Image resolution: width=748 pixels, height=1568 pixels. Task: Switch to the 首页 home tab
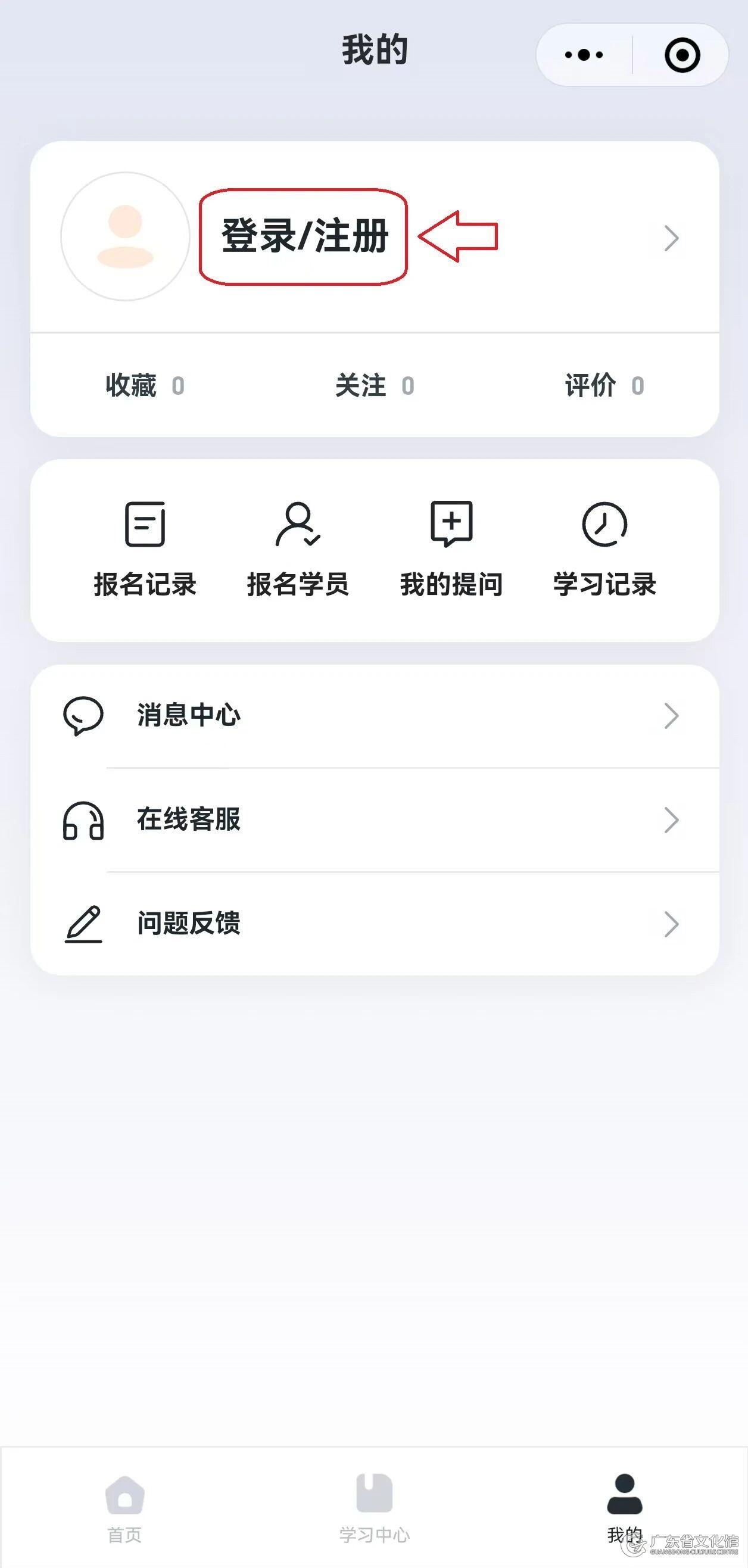point(125,1508)
